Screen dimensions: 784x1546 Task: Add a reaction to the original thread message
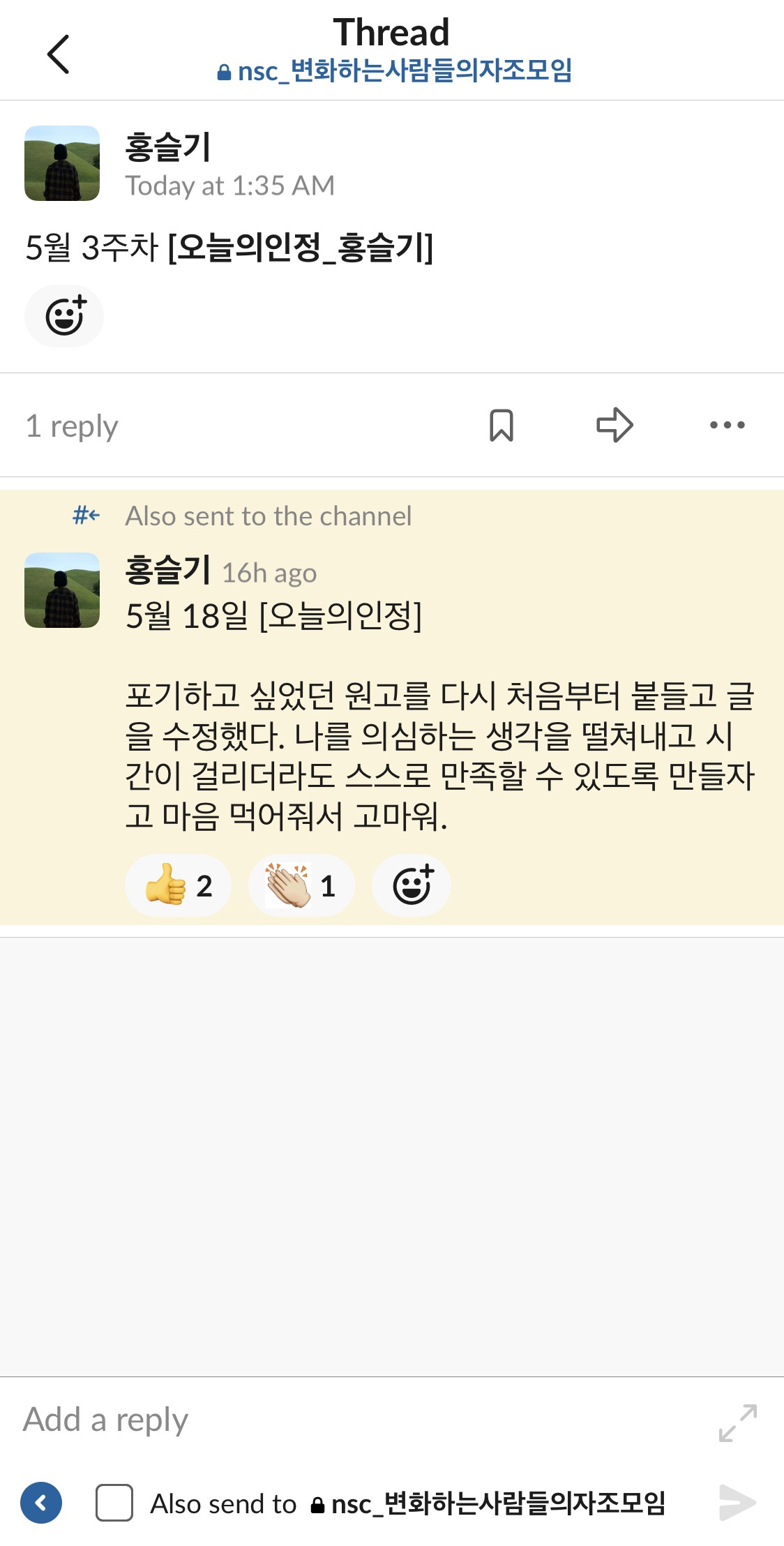[63, 315]
